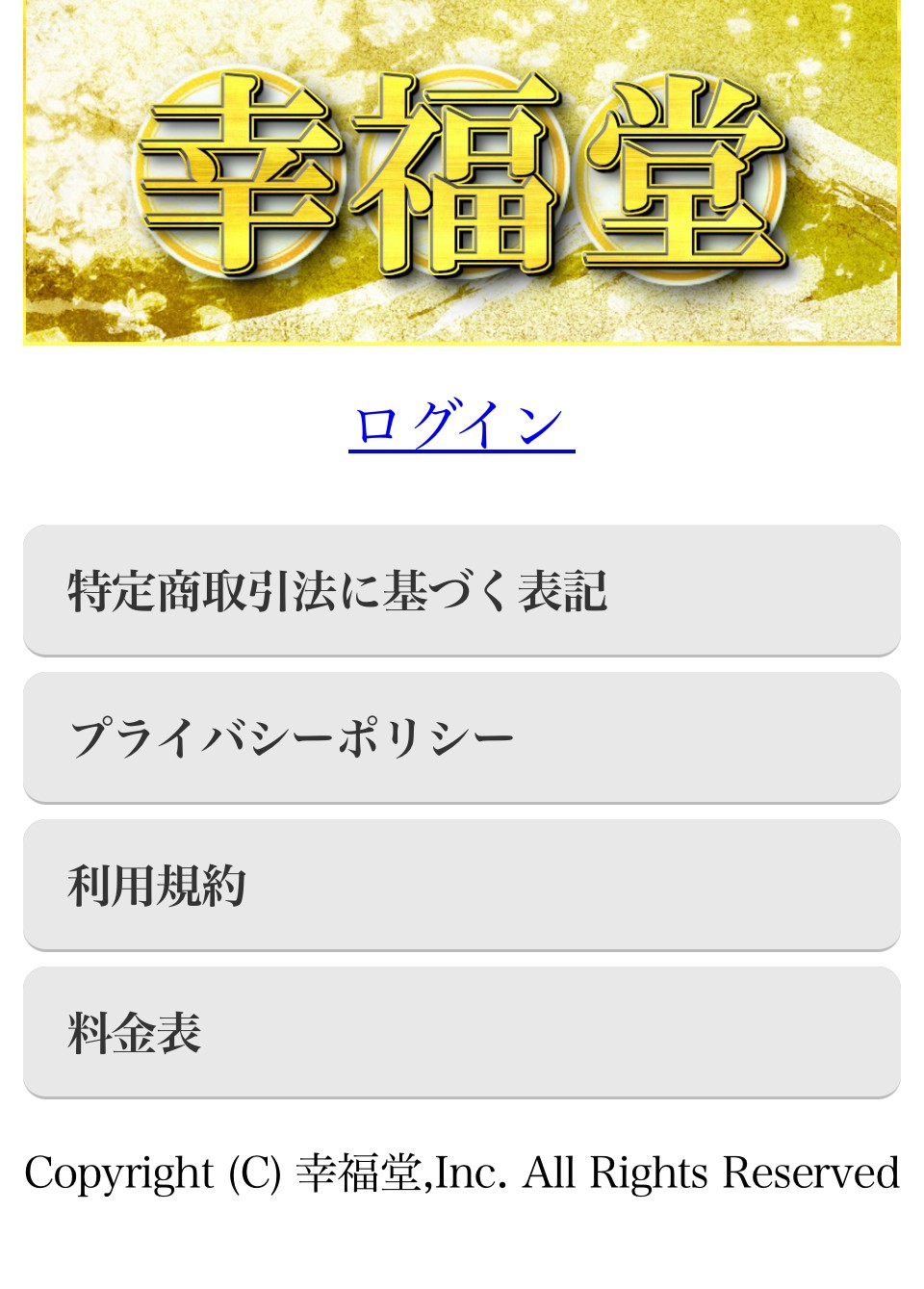
Task: Open 利用規約 terms of use
Action: 461,885
